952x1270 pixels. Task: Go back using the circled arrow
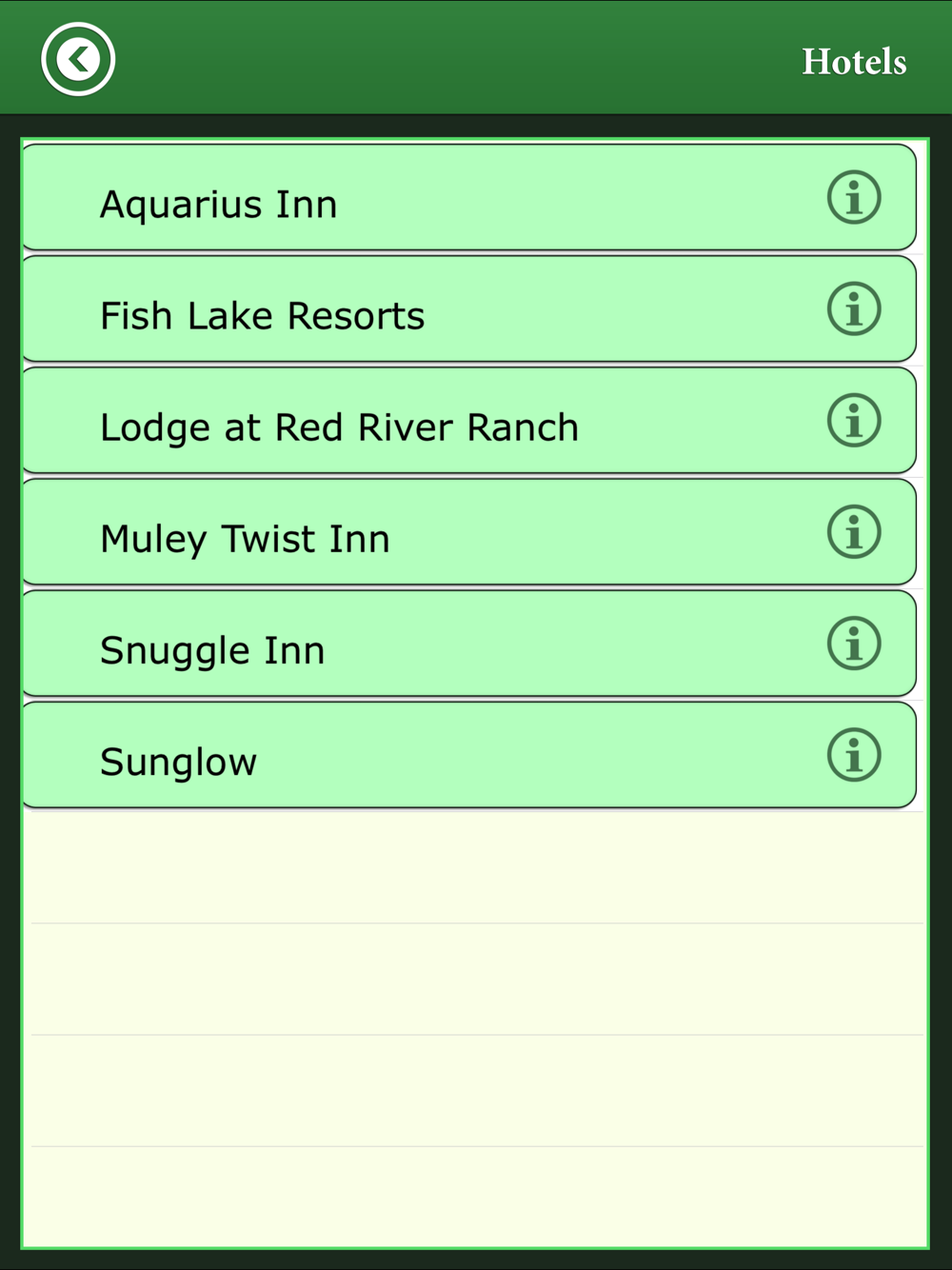click(78, 60)
